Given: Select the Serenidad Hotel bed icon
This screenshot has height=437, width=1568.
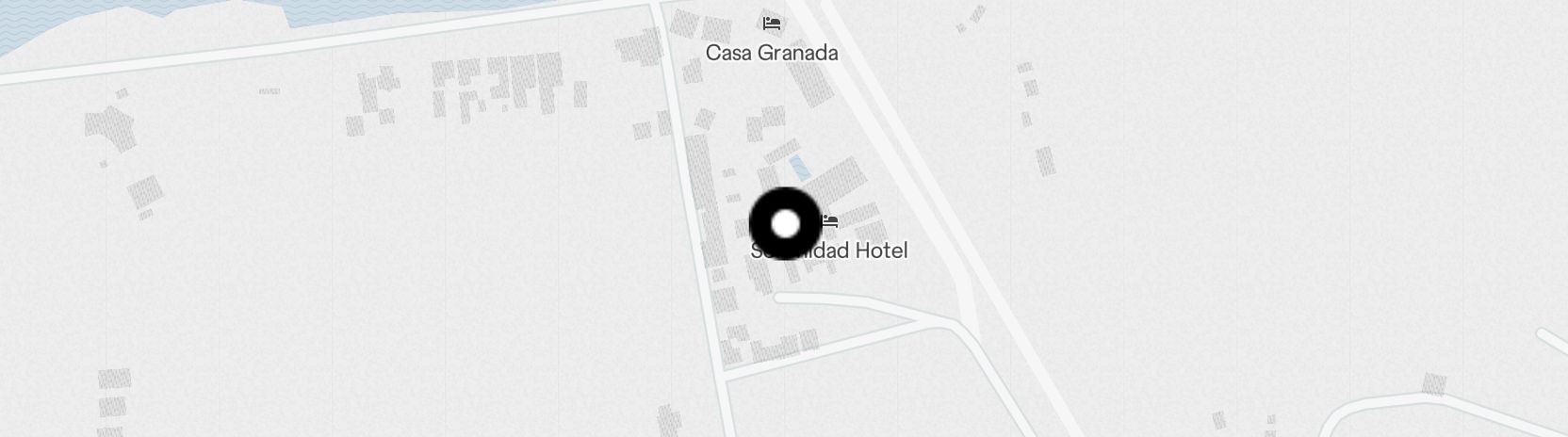Looking at the screenshot, I should click(x=829, y=222).
